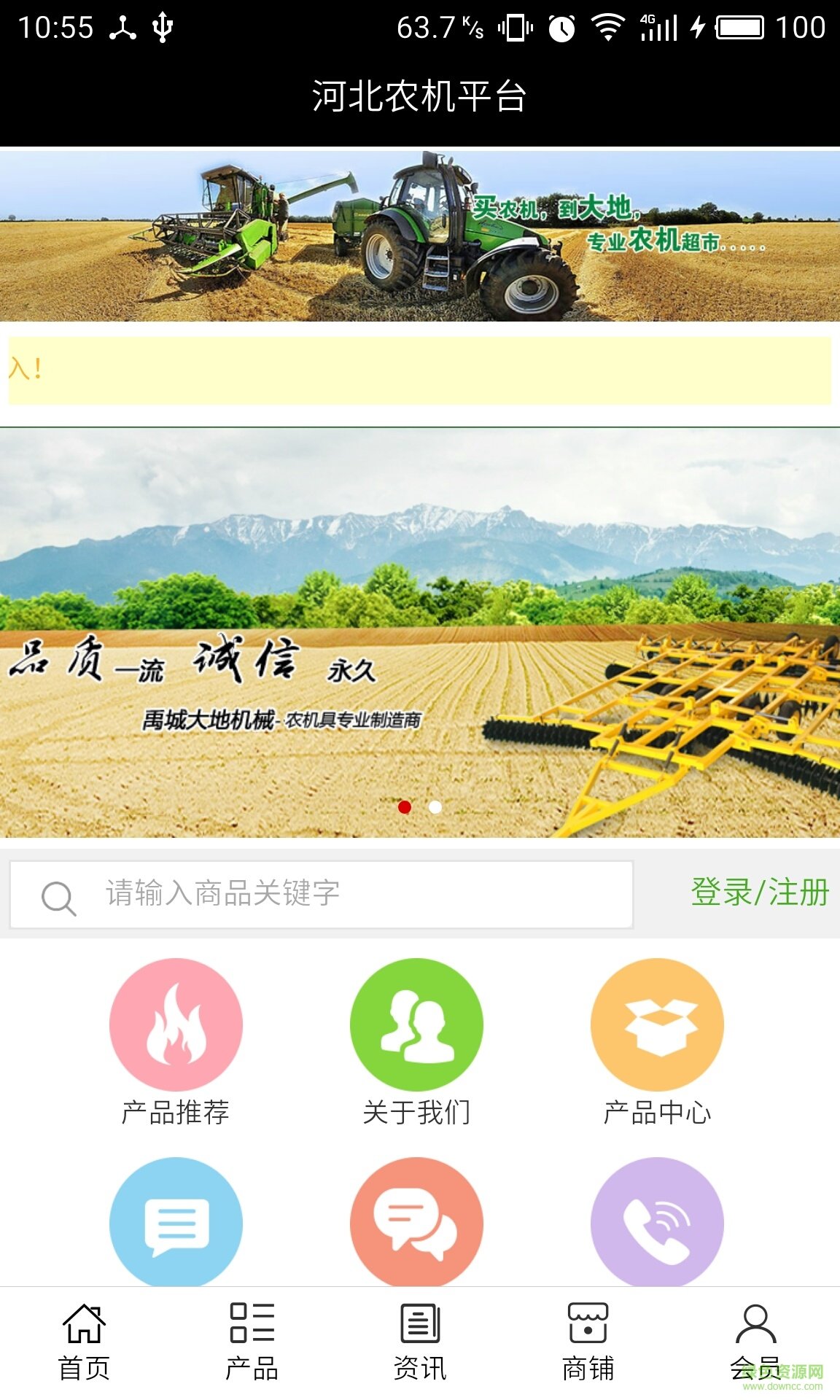
Task: Switch to the 资讯 tab
Action: tap(420, 1342)
